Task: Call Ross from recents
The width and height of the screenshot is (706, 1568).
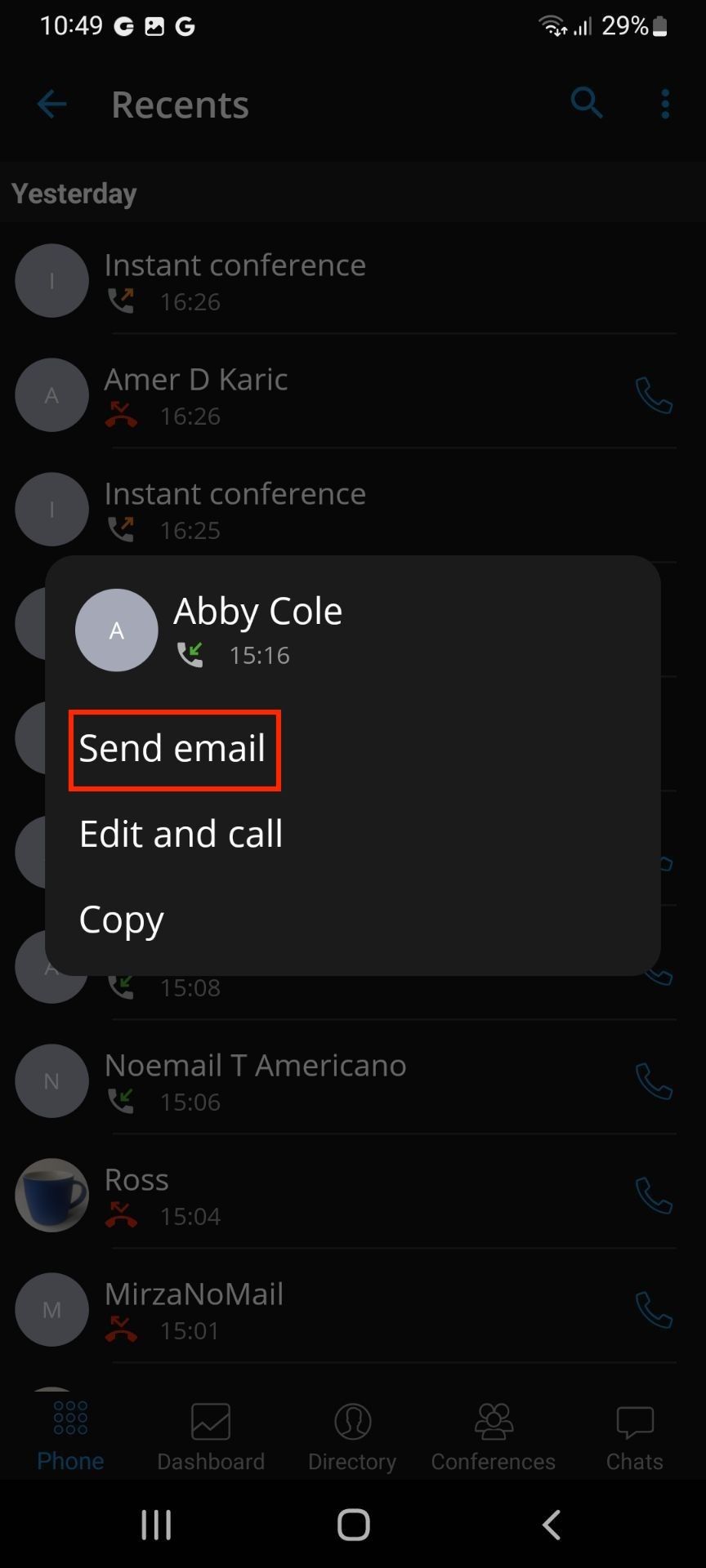Action: tap(654, 1196)
